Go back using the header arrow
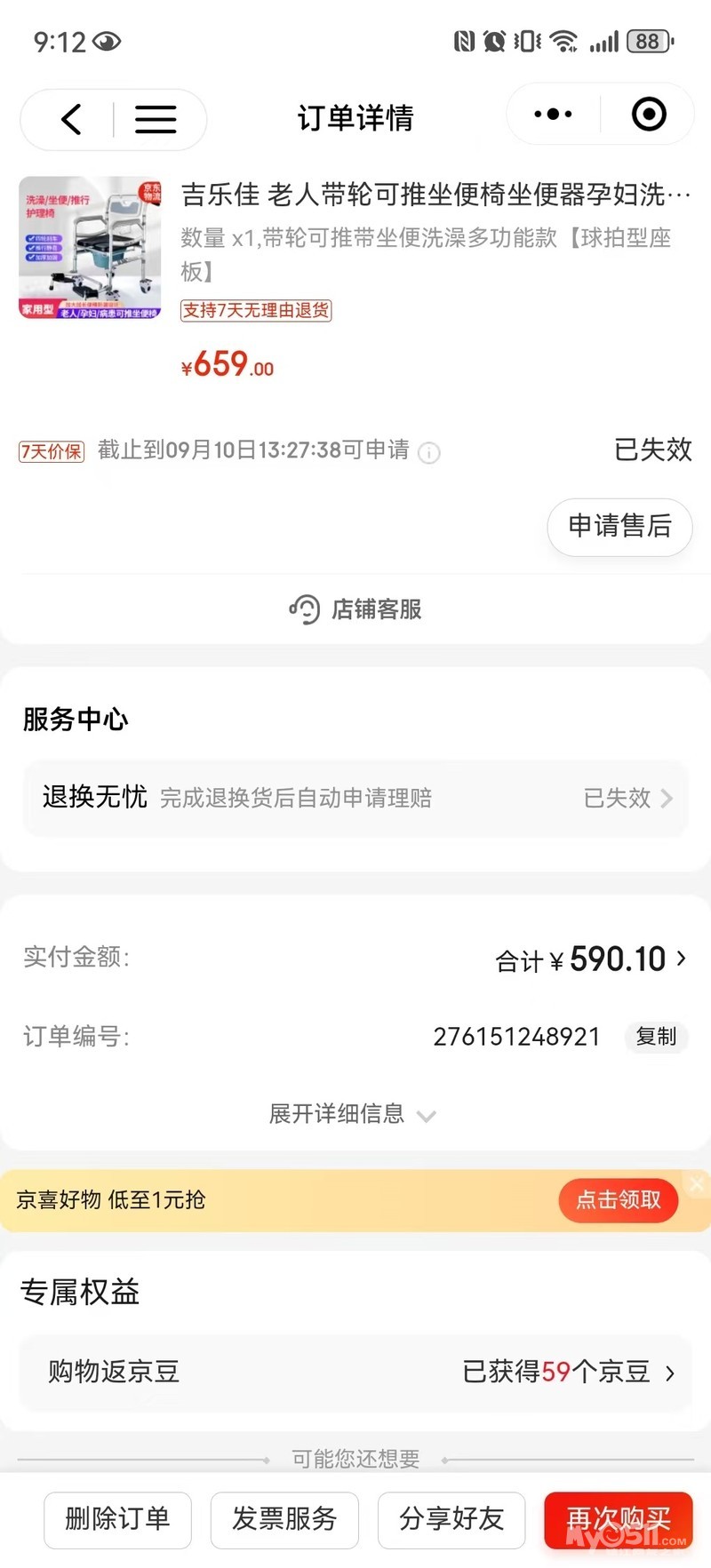The width and height of the screenshot is (711, 1568). (x=71, y=119)
